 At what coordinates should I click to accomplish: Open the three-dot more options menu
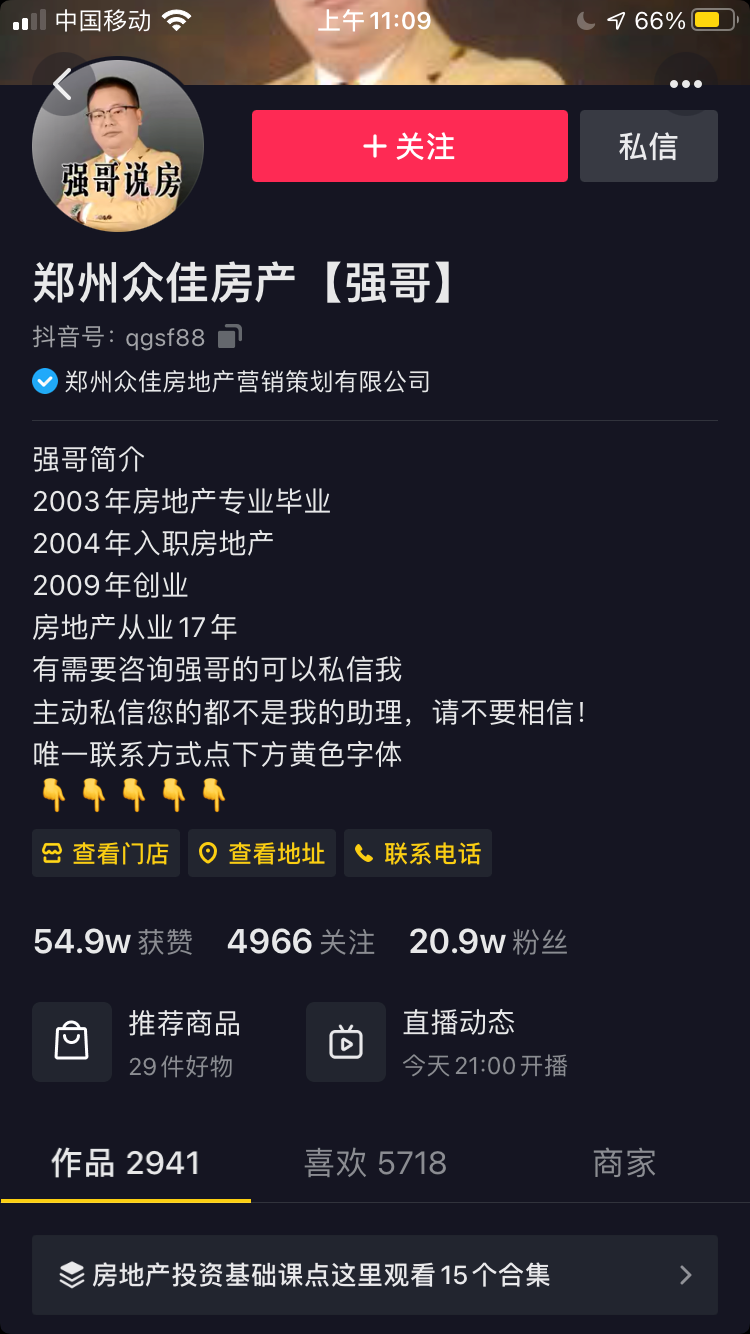[x=685, y=84]
